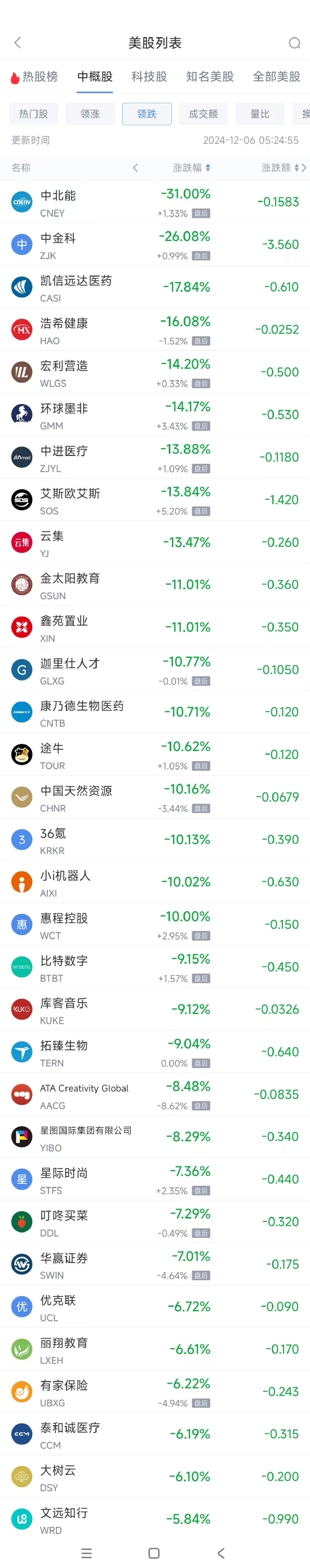This screenshot has width=310, height=1568.
Task: Select the 领涨 filter chip
Action: (x=90, y=114)
